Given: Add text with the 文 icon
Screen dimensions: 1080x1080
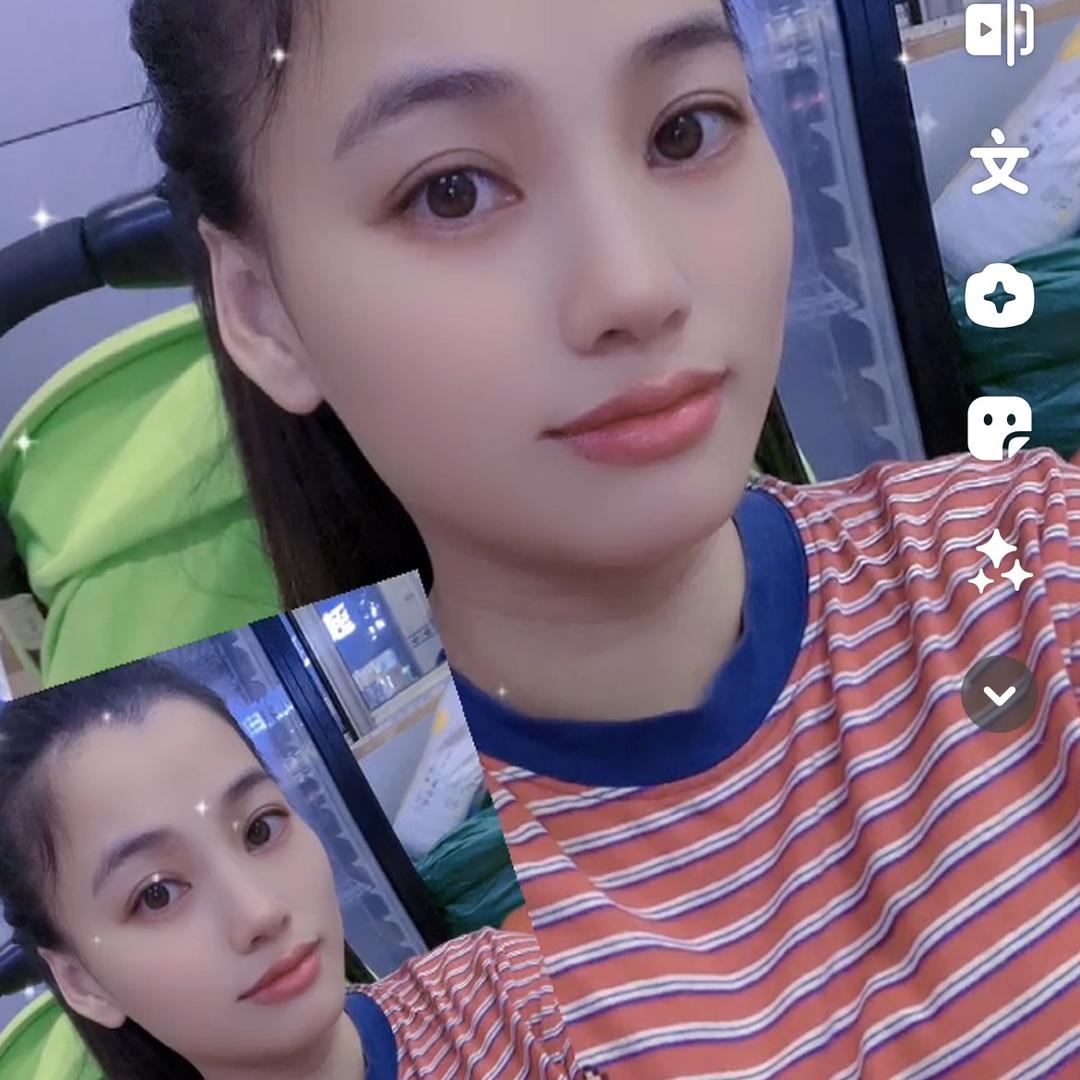Looking at the screenshot, I should pos(999,164).
